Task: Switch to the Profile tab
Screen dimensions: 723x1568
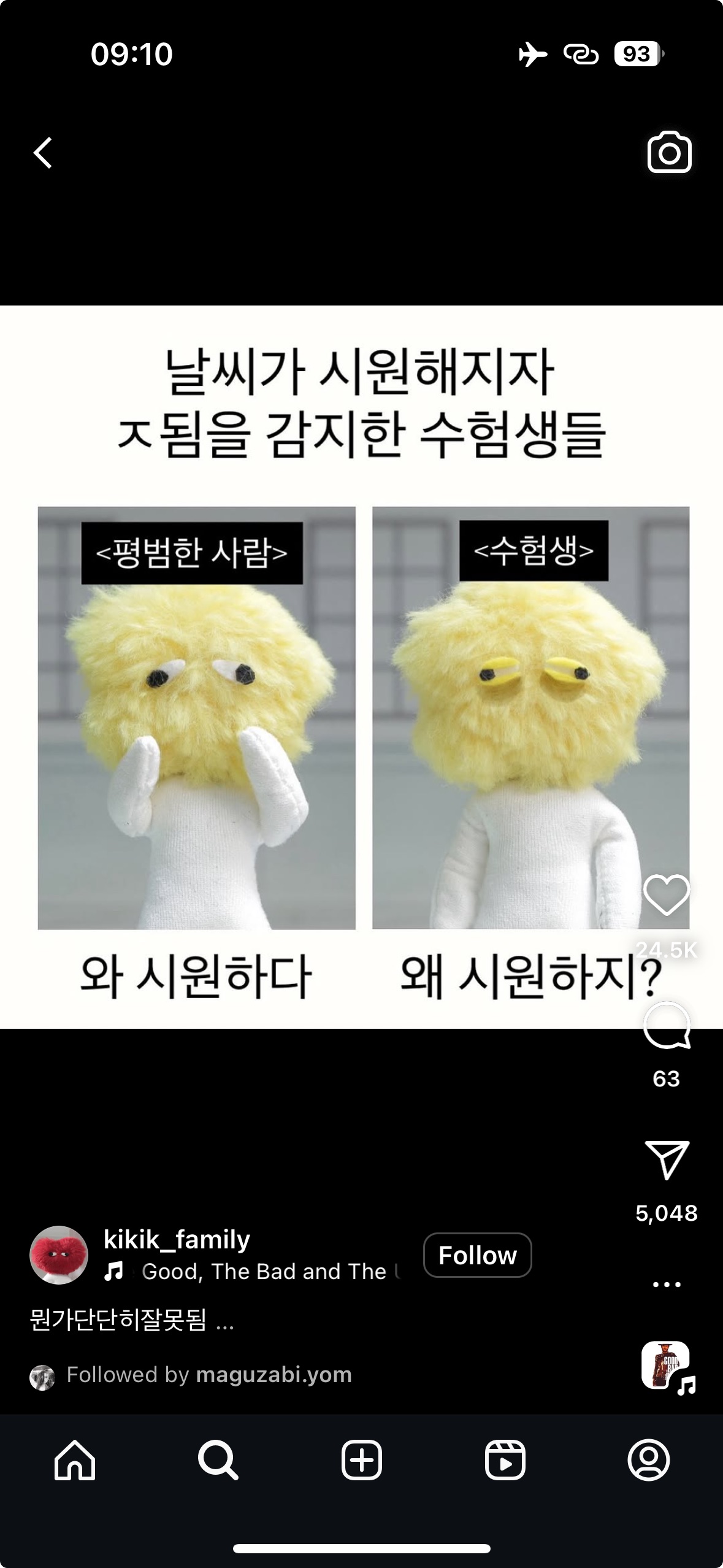Action: 648,1460
